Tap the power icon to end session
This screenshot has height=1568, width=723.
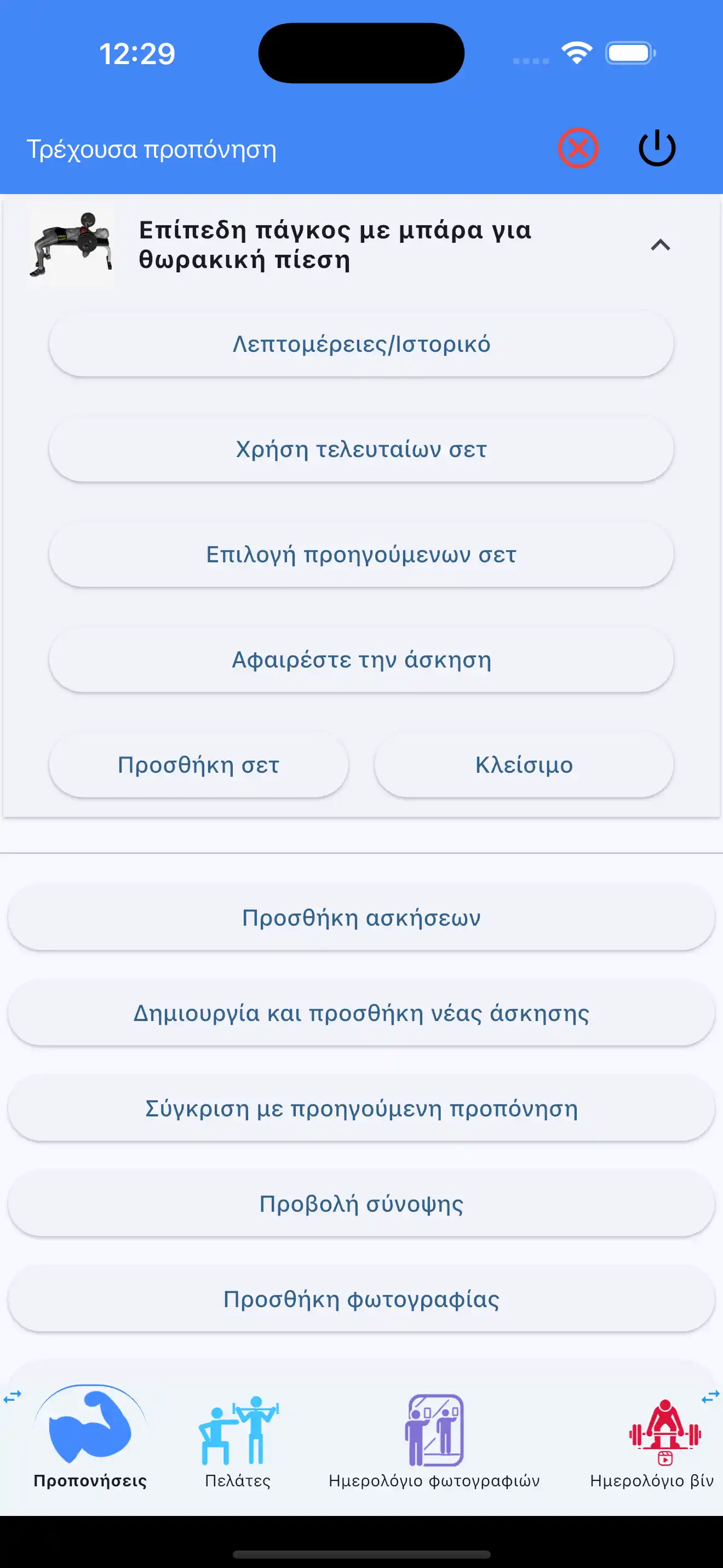pos(657,148)
